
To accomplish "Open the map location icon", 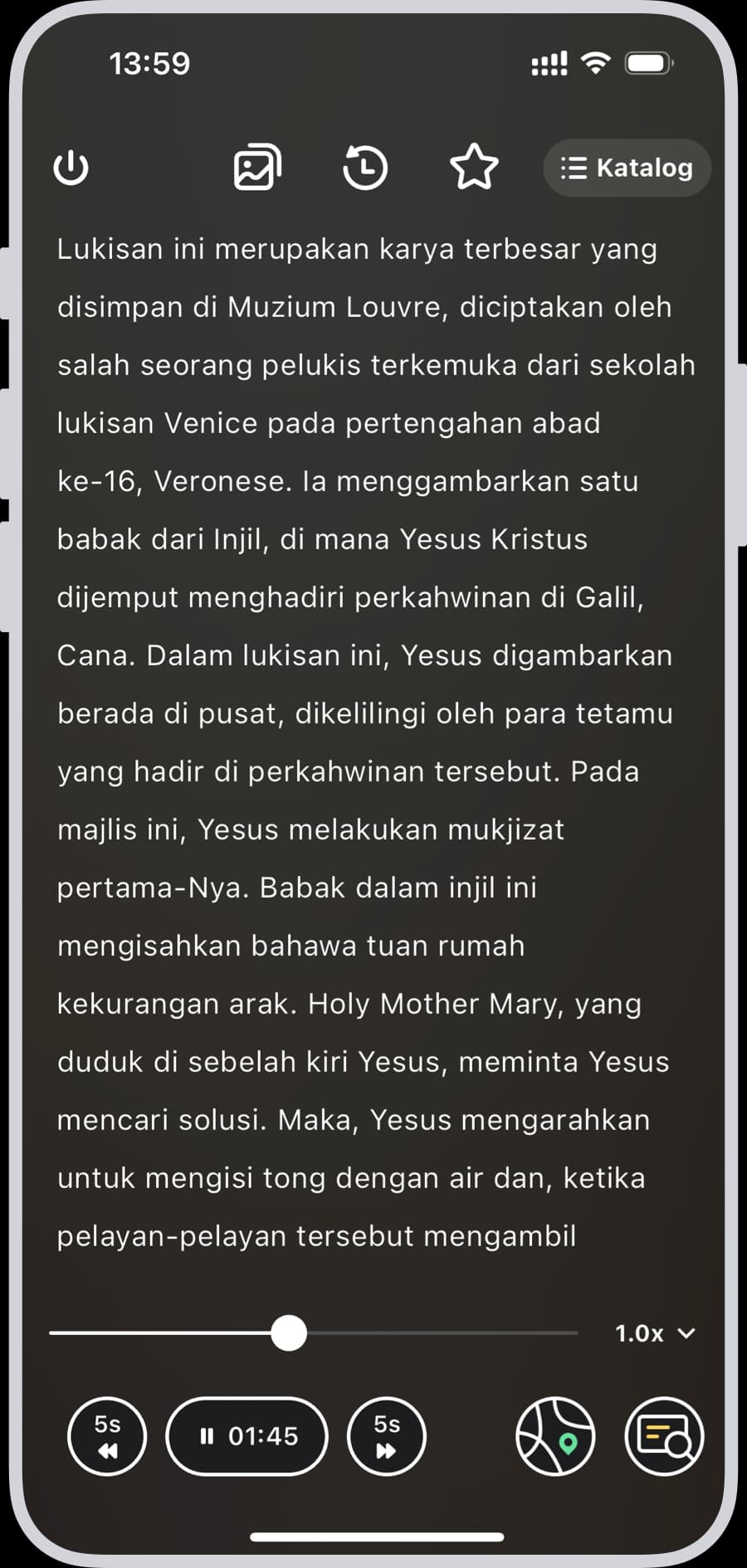I will (x=555, y=1436).
